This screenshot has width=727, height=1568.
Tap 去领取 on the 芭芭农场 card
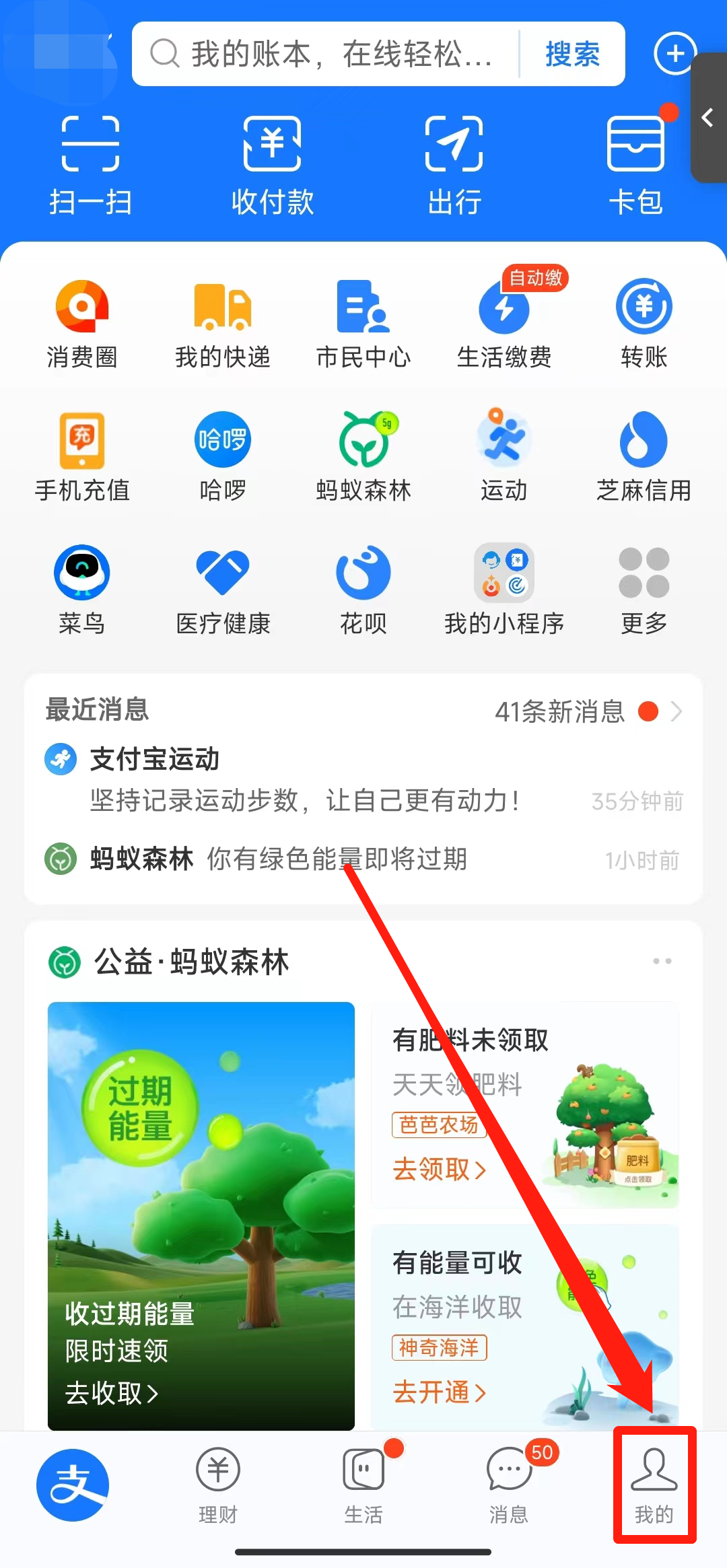click(439, 1170)
